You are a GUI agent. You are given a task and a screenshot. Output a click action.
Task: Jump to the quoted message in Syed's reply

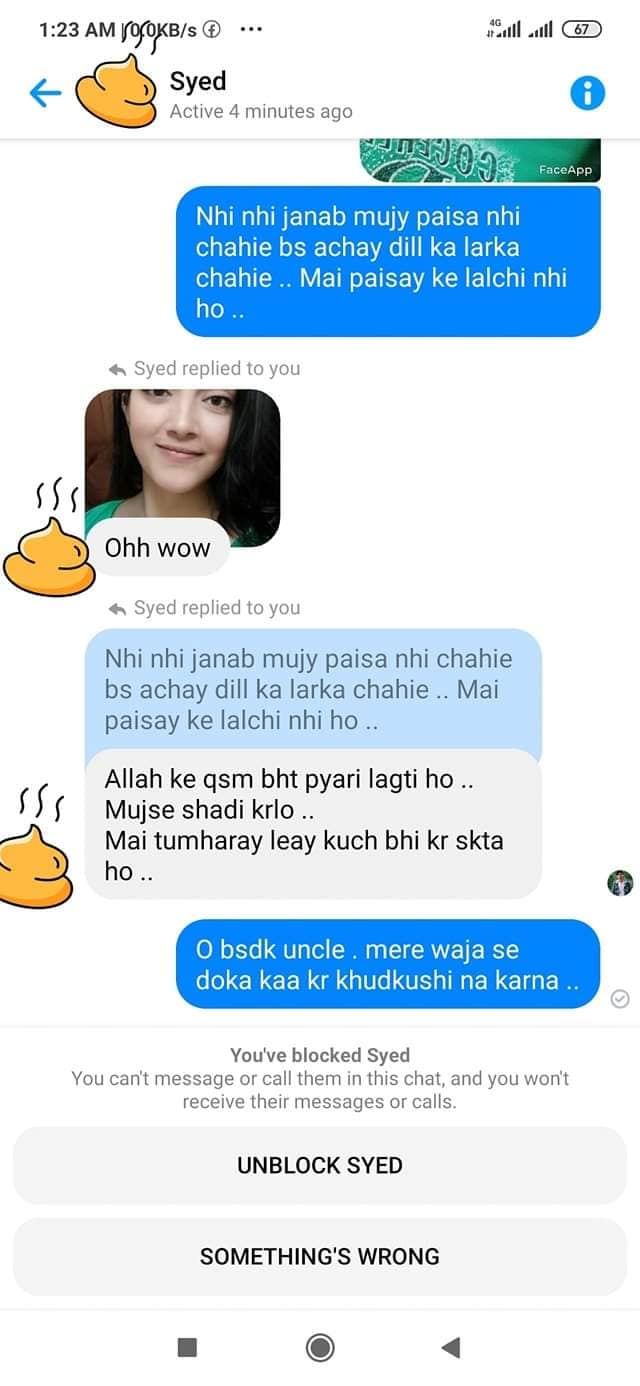click(313, 690)
